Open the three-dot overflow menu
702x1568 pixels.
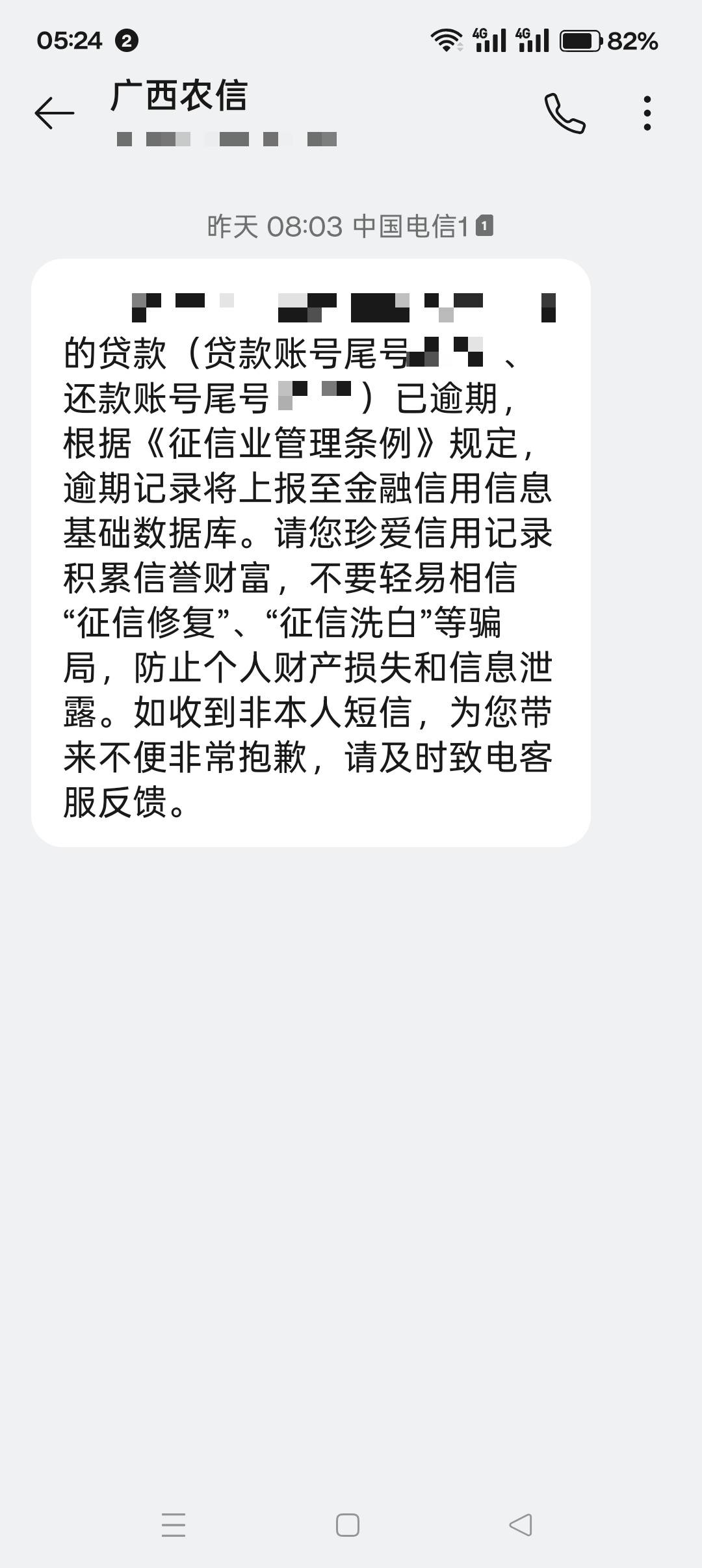647,113
